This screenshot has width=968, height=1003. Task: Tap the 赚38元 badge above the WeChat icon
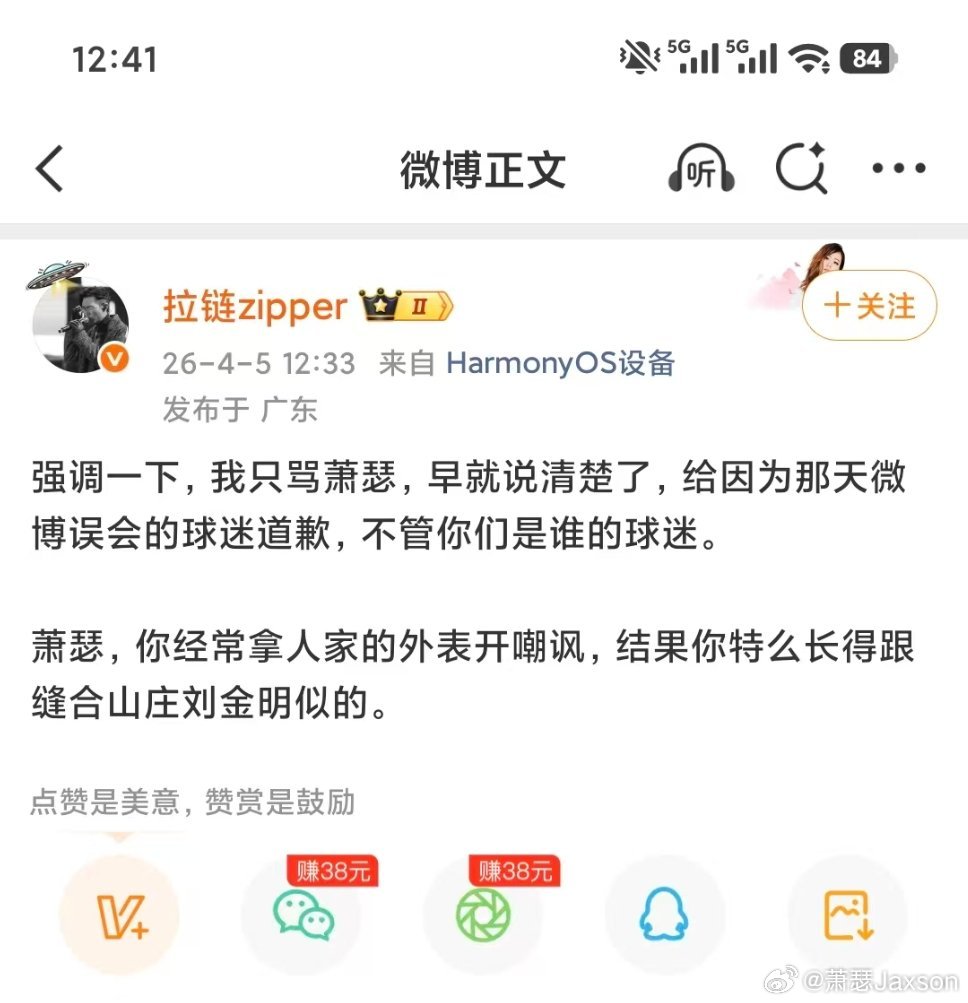332,872
